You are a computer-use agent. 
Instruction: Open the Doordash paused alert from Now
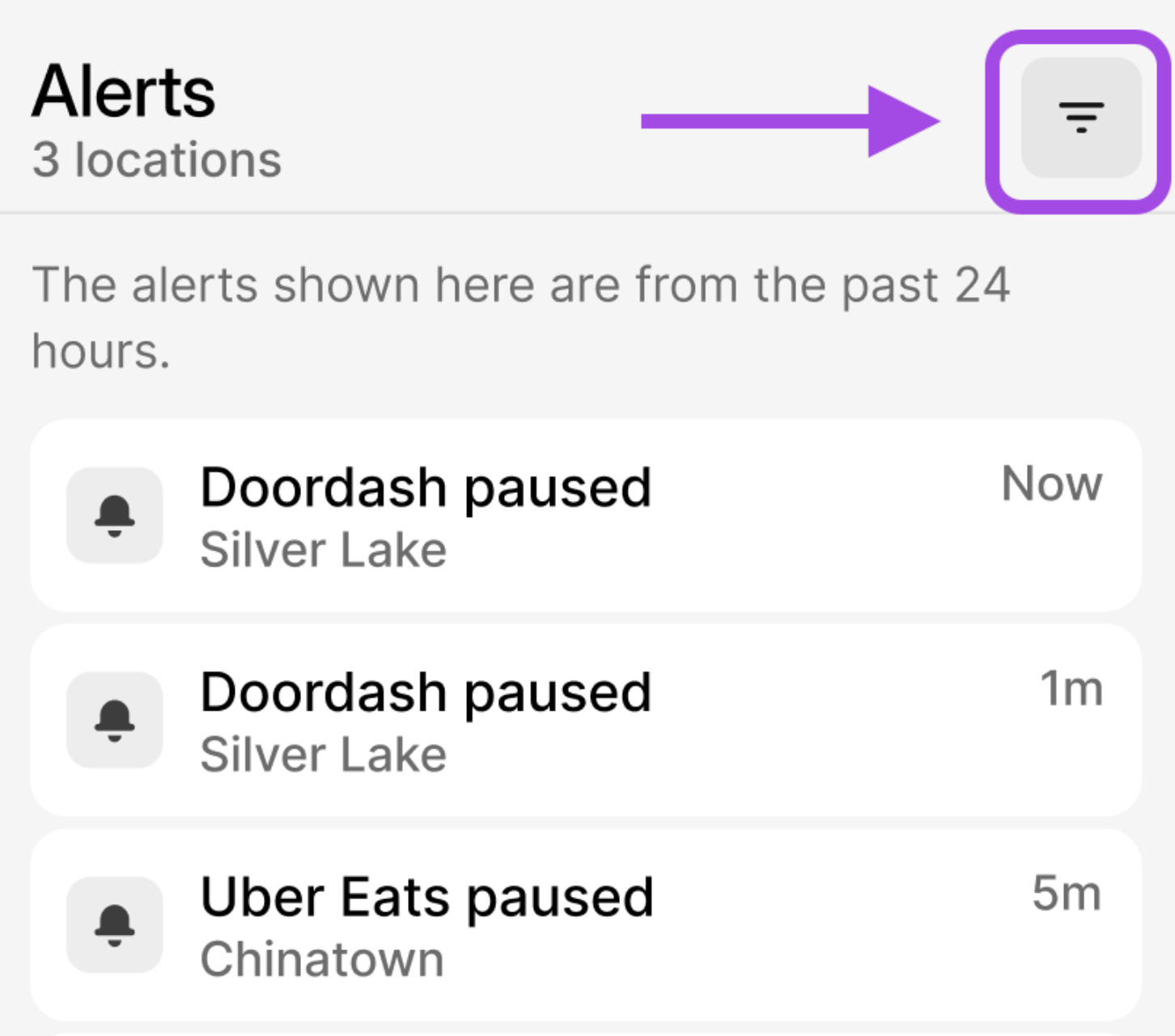click(x=586, y=515)
